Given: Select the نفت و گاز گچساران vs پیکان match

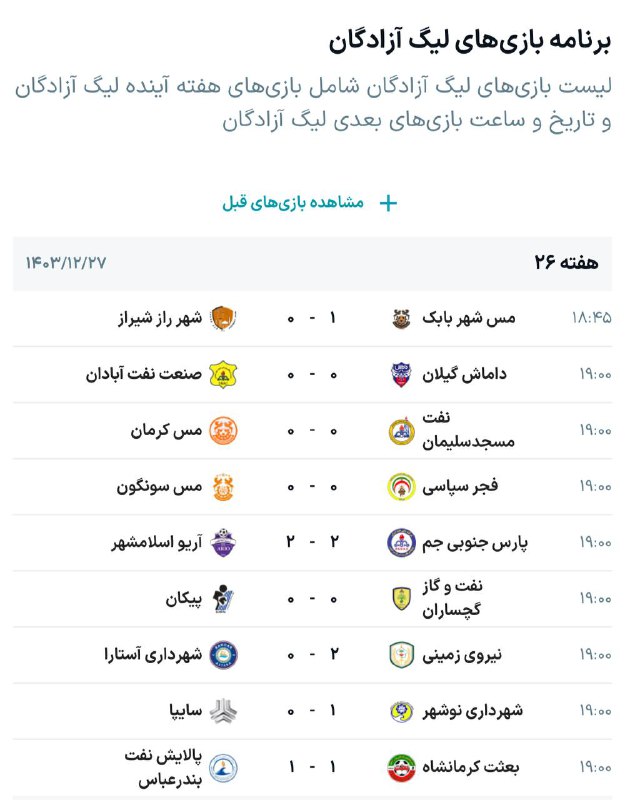Looking at the screenshot, I should [x=312, y=599].
